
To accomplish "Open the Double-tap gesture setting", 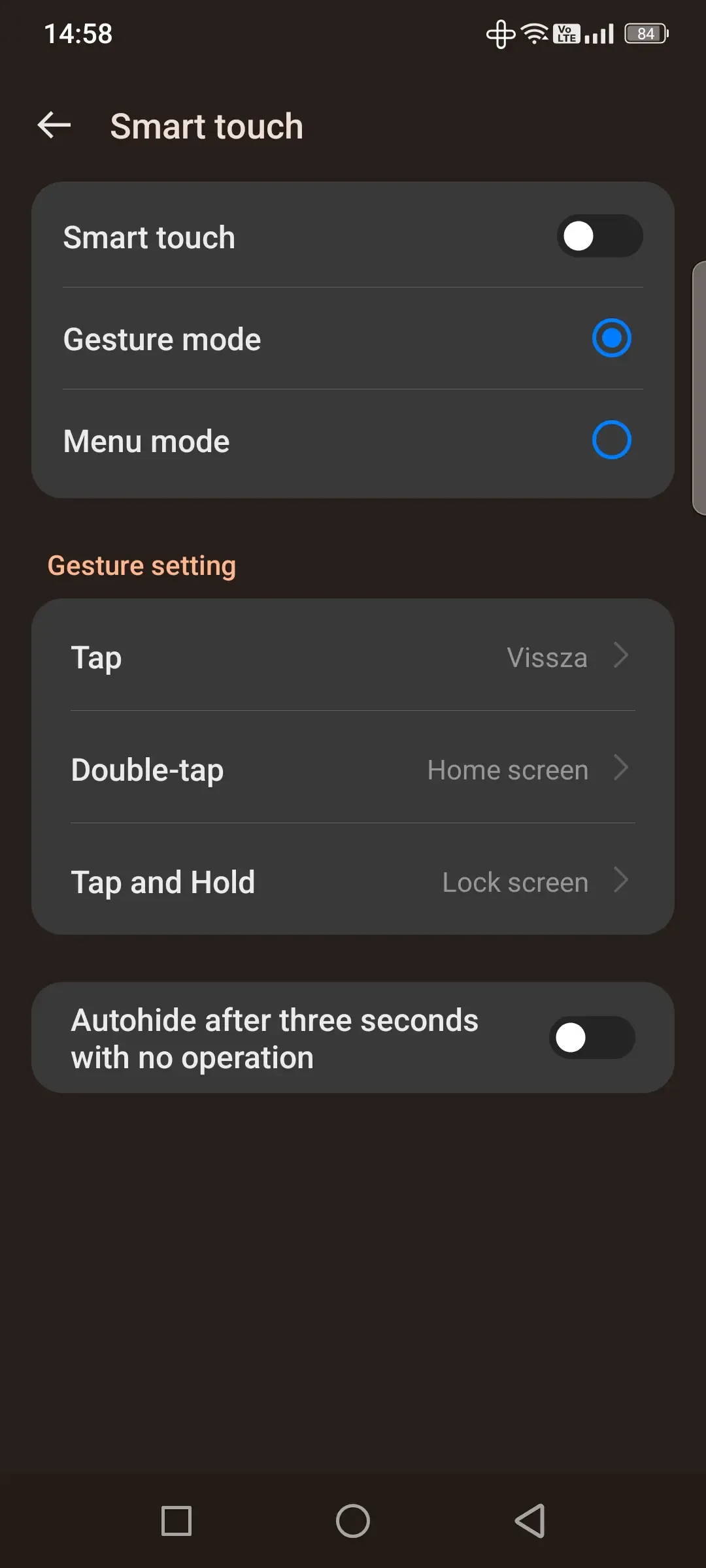I will tap(353, 768).
